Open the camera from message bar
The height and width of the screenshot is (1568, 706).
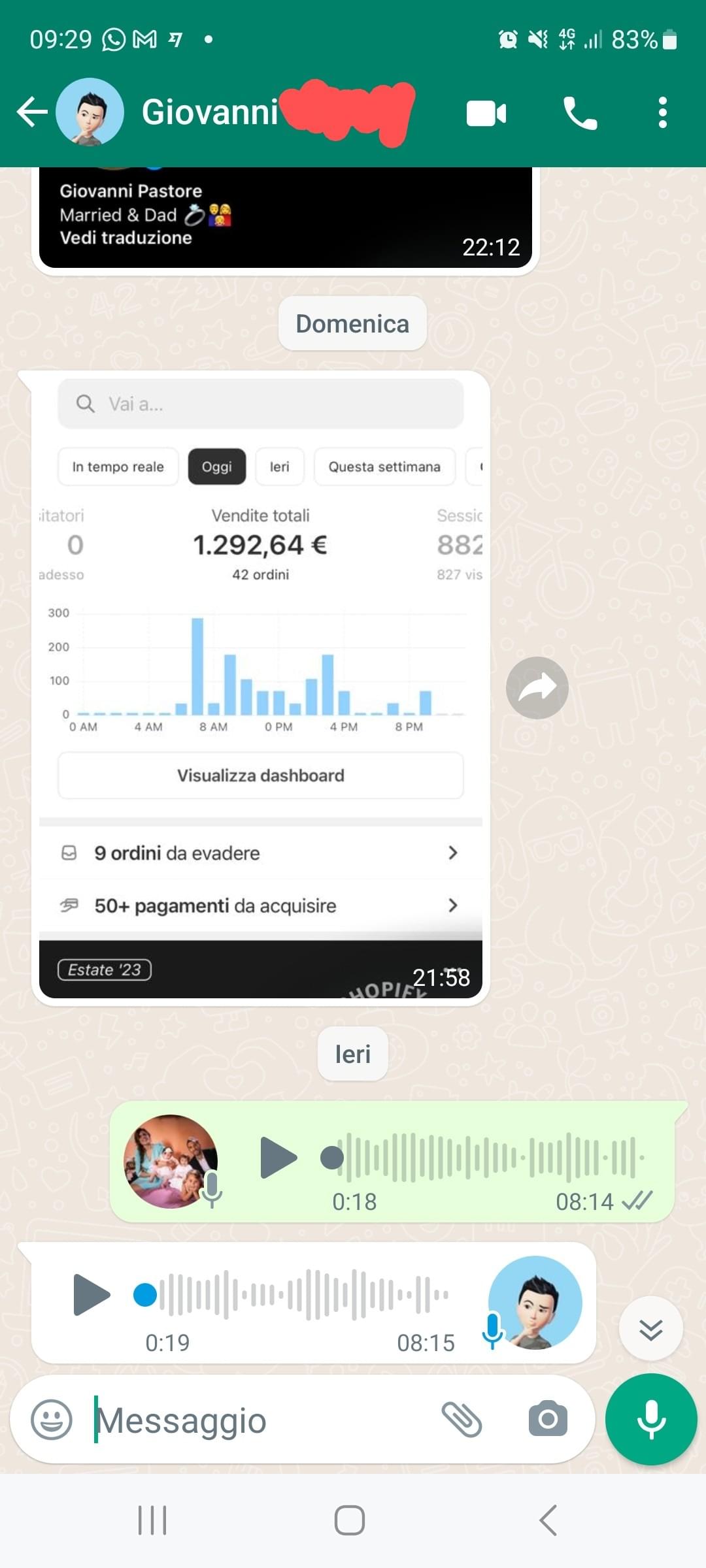[x=548, y=1418]
